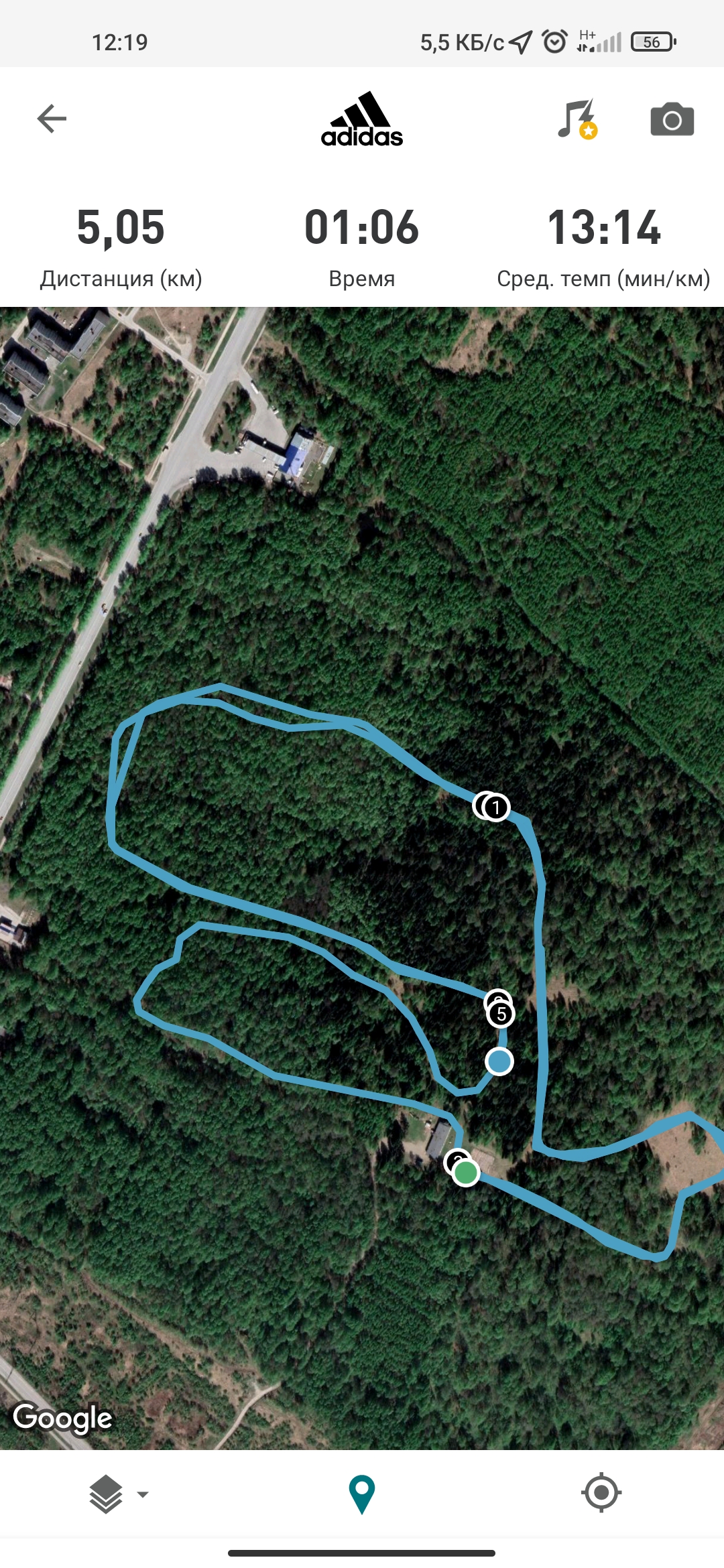Open the map layers dropdown
724x1568 pixels.
click(x=118, y=1494)
